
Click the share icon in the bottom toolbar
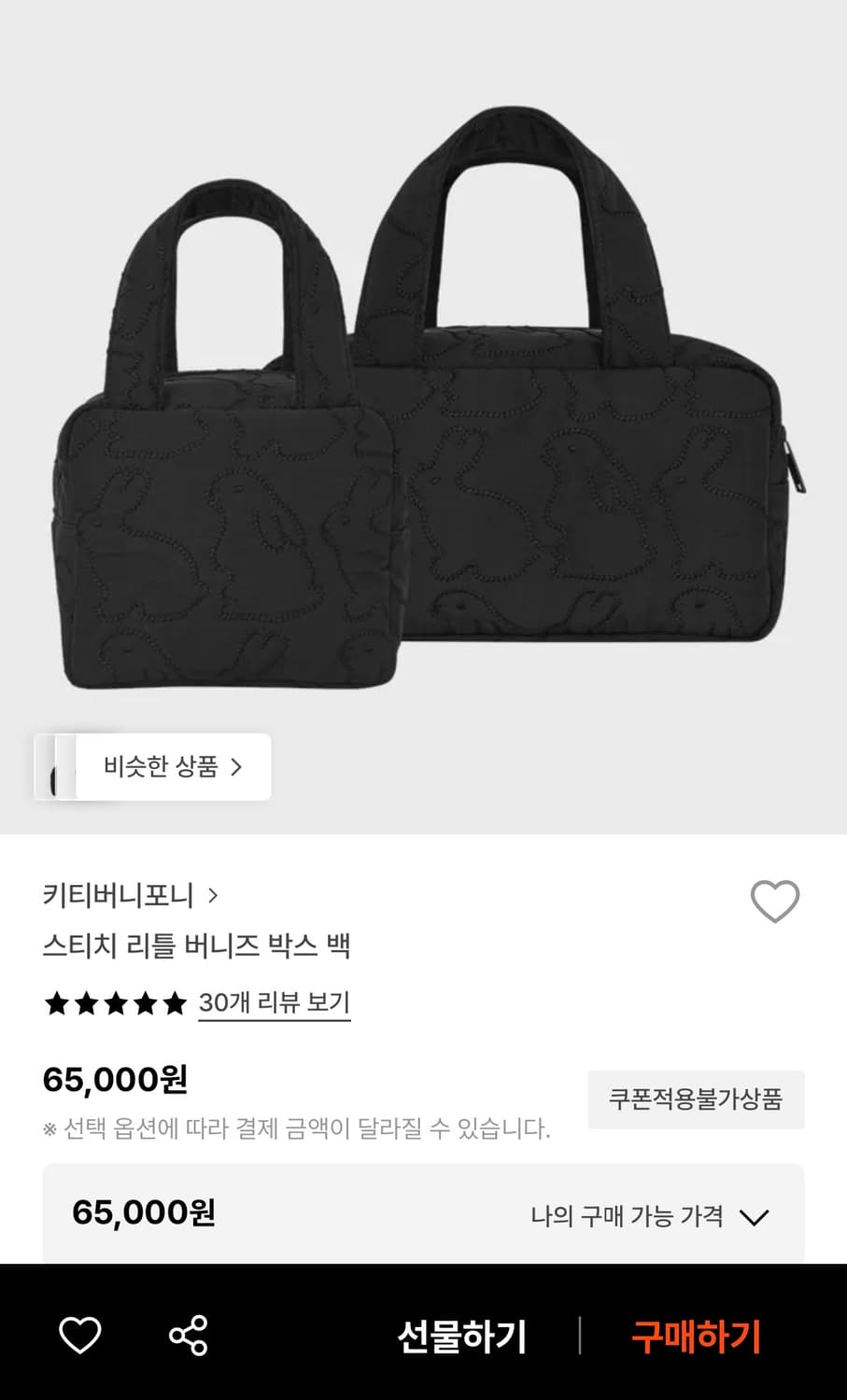(186, 1337)
